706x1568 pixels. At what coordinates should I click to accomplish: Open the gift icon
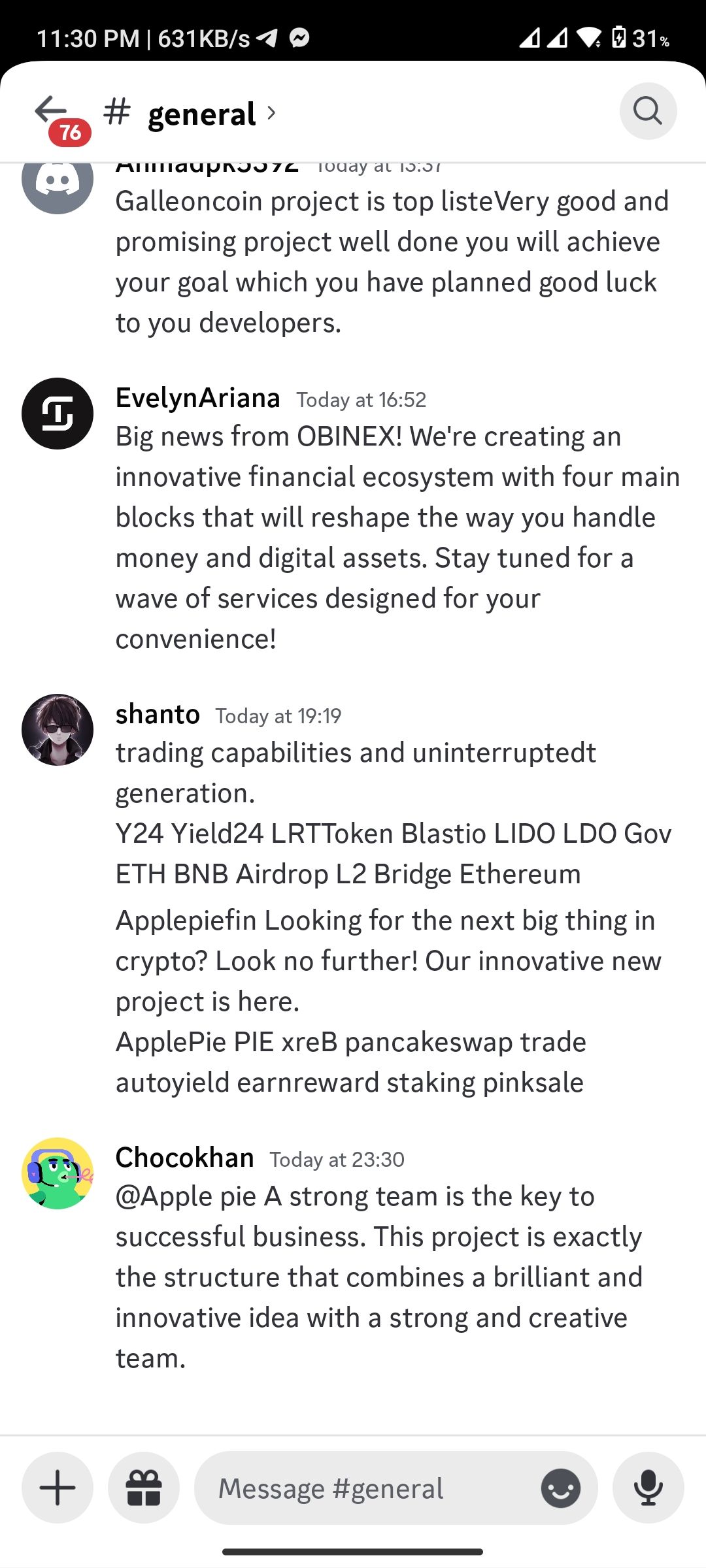[144, 1488]
